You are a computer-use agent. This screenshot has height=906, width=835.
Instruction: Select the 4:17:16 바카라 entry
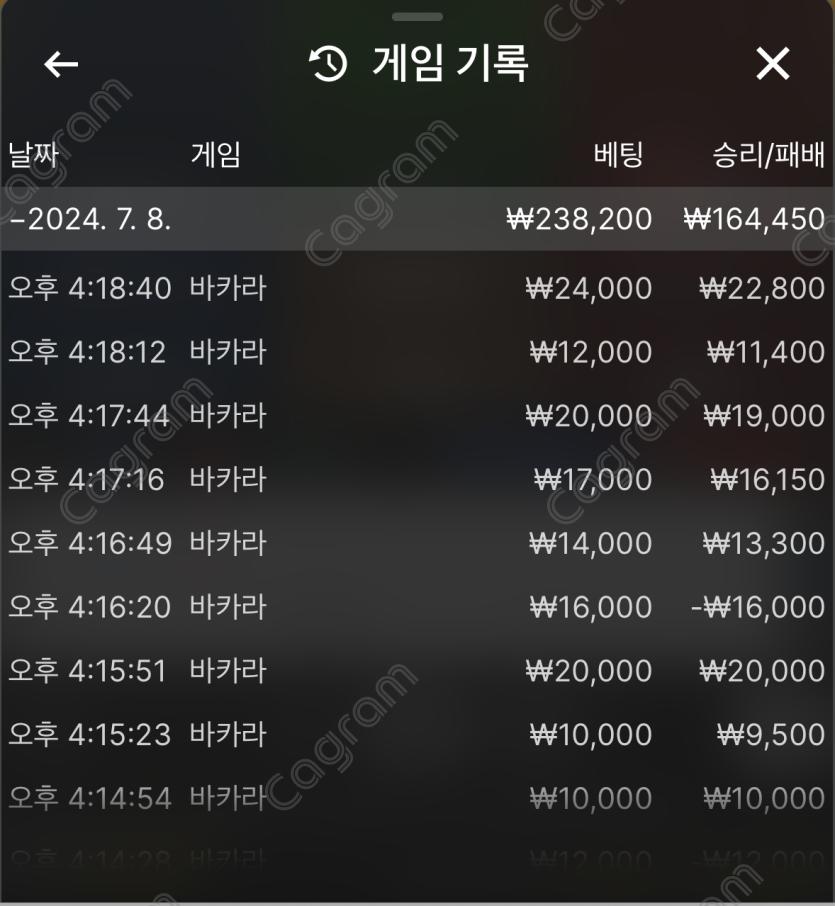click(417, 479)
